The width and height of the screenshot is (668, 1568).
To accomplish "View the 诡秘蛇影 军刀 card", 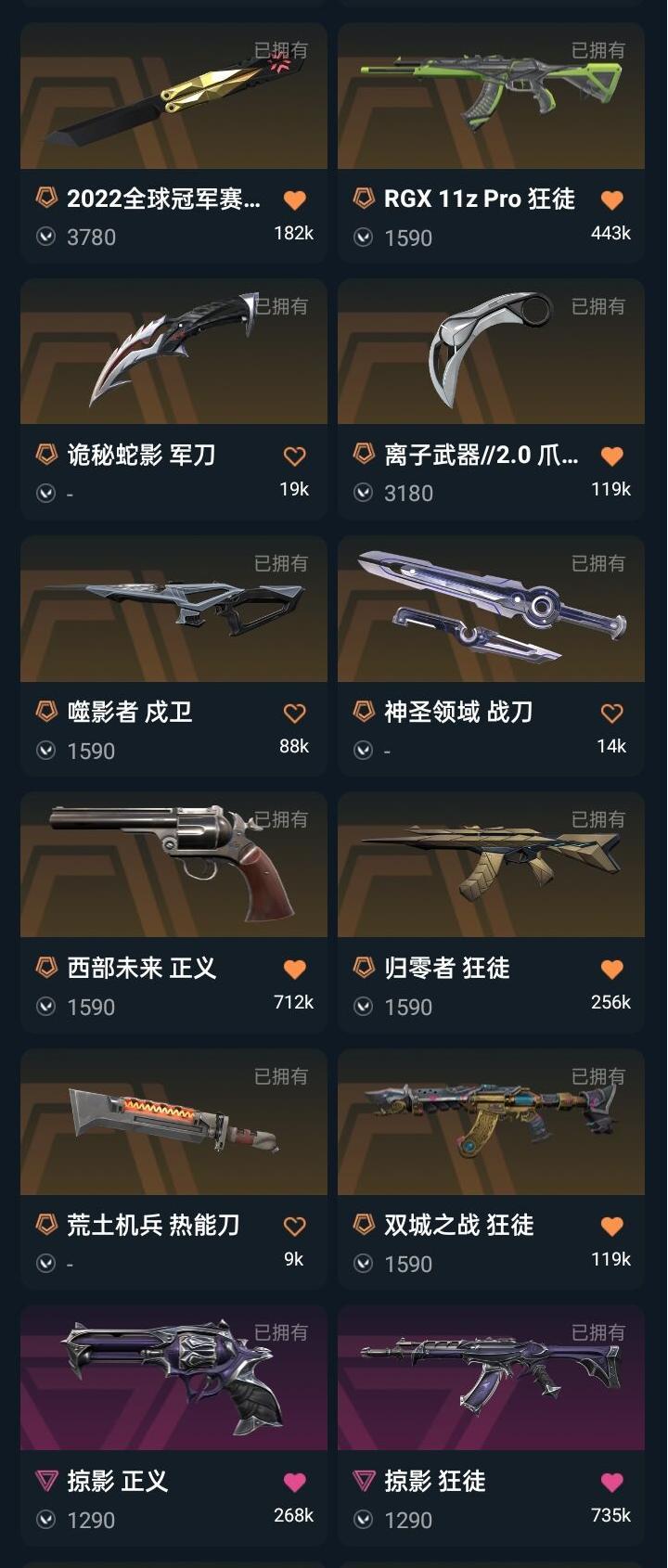I will (x=173, y=399).
